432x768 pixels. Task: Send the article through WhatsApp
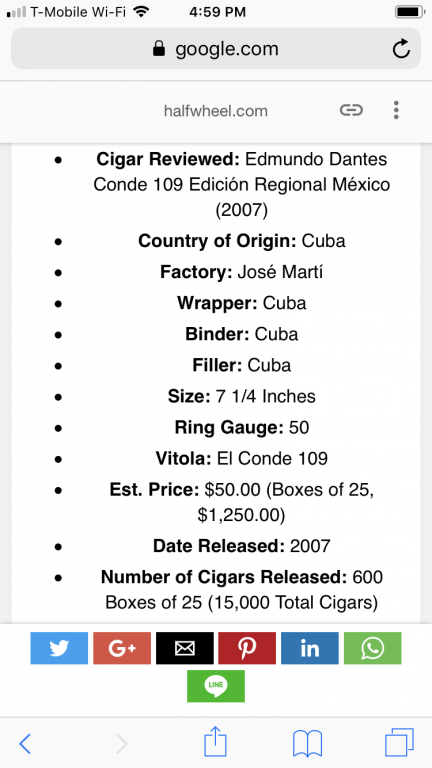(x=372, y=648)
